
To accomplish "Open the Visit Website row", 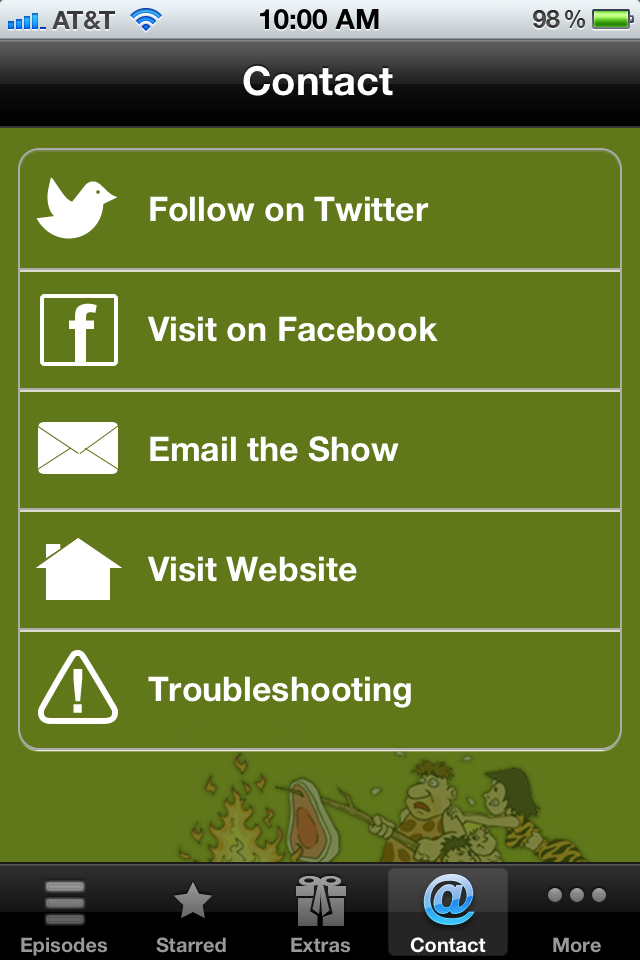I will 320,570.
